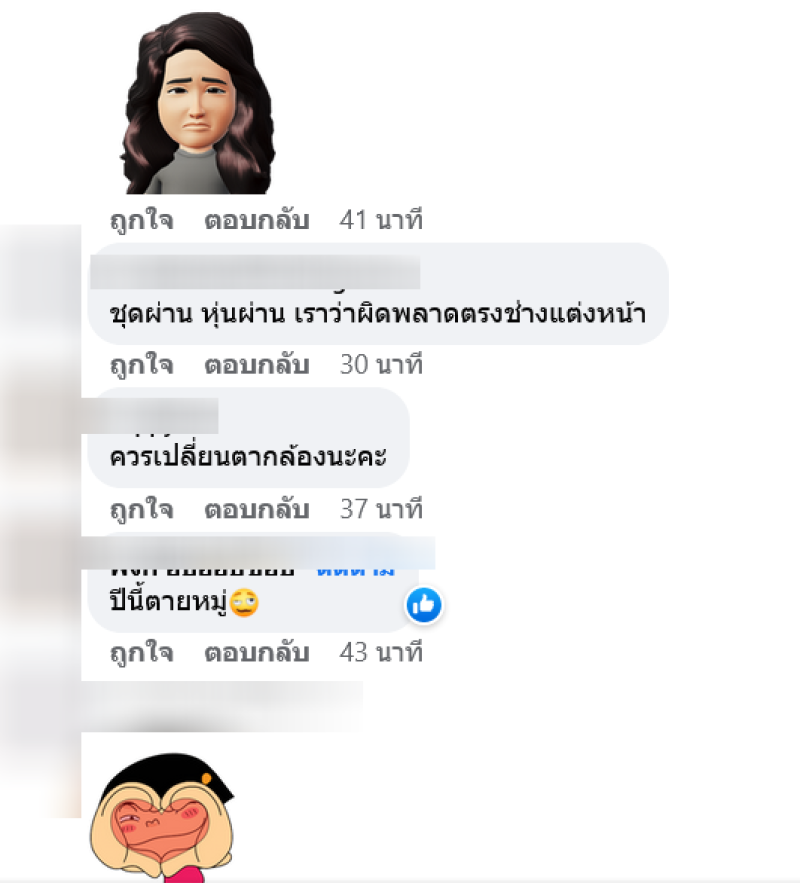800x892 pixels.
Task: Reply to the comment from 41 นาที
Action: coord(257,220)
